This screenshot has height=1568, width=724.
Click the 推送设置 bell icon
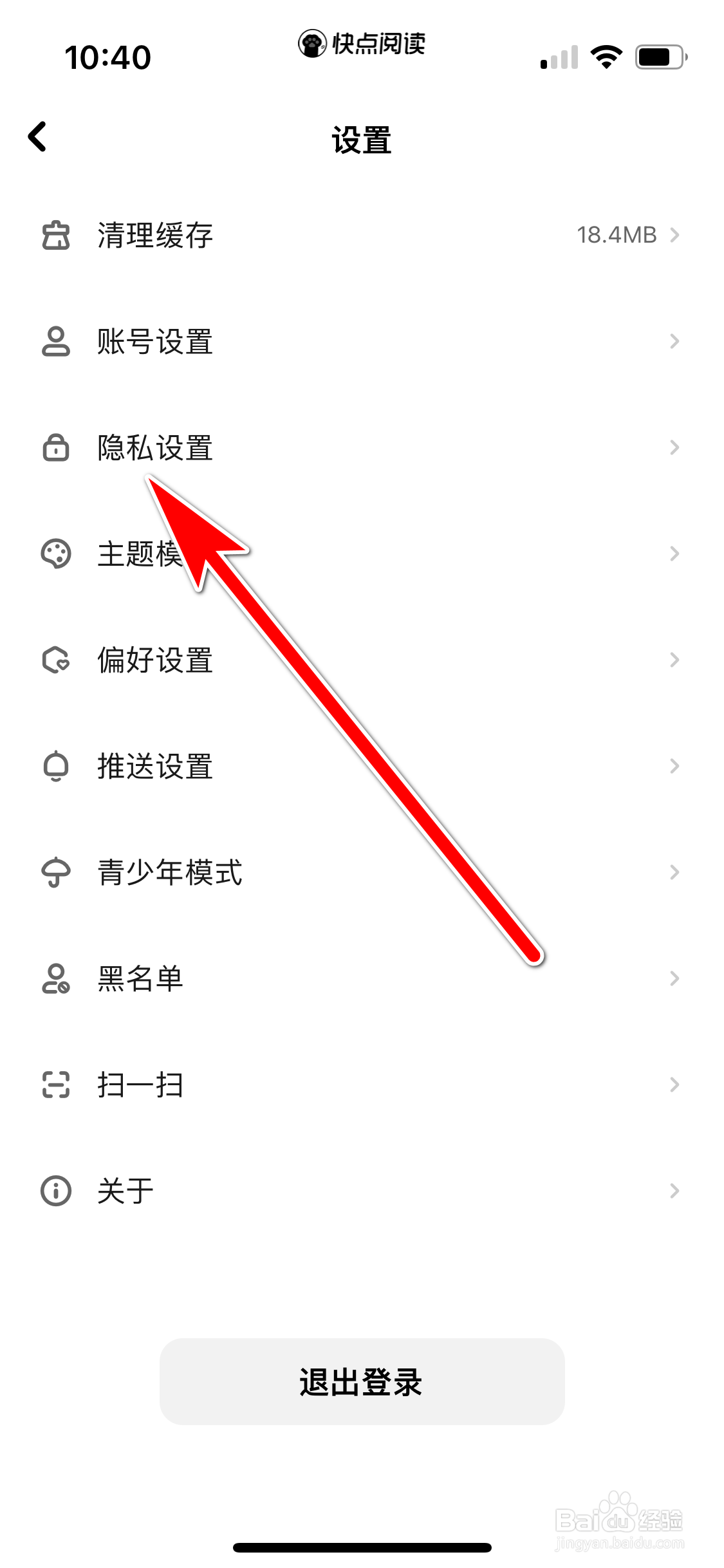(55, 766)
